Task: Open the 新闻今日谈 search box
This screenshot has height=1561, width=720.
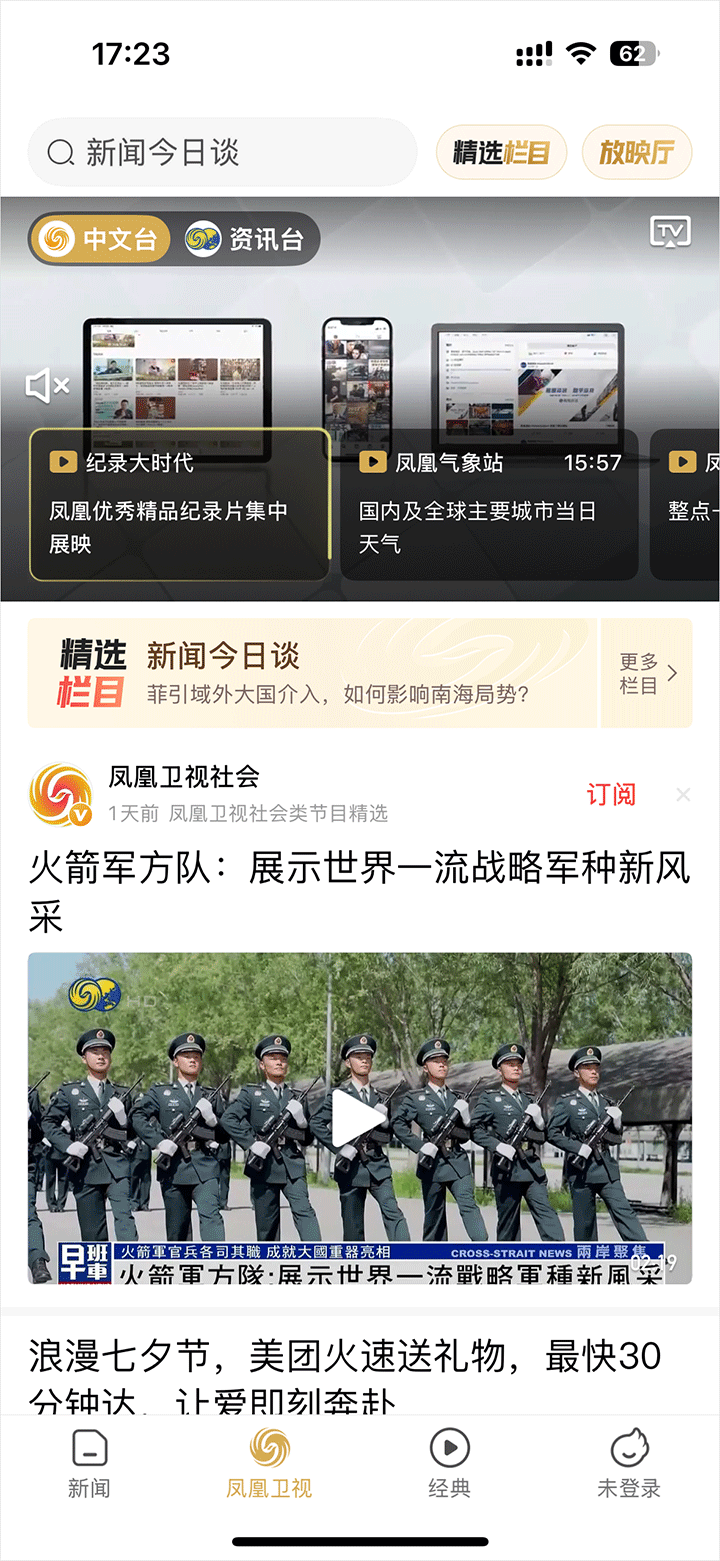Action: pos(222,153)
